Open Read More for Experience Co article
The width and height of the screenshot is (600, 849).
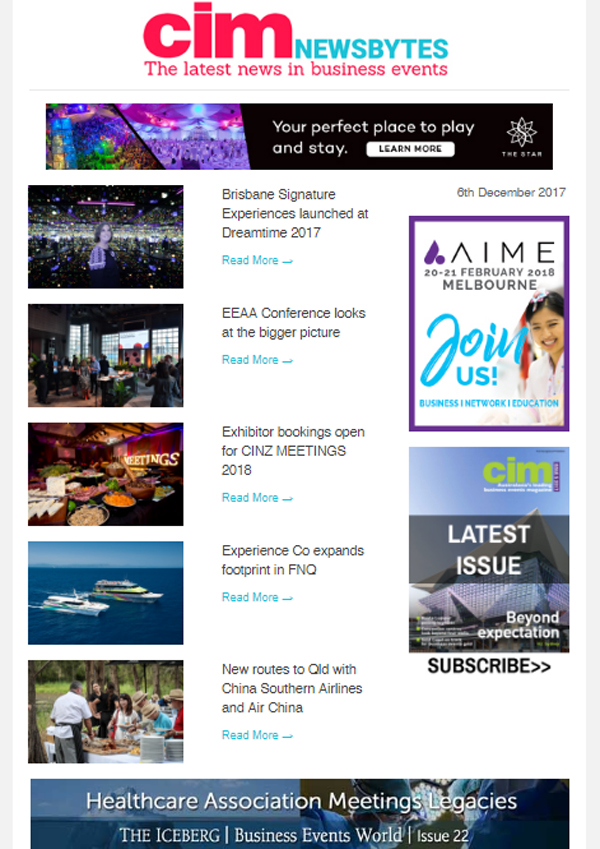(x=257, y=597)
